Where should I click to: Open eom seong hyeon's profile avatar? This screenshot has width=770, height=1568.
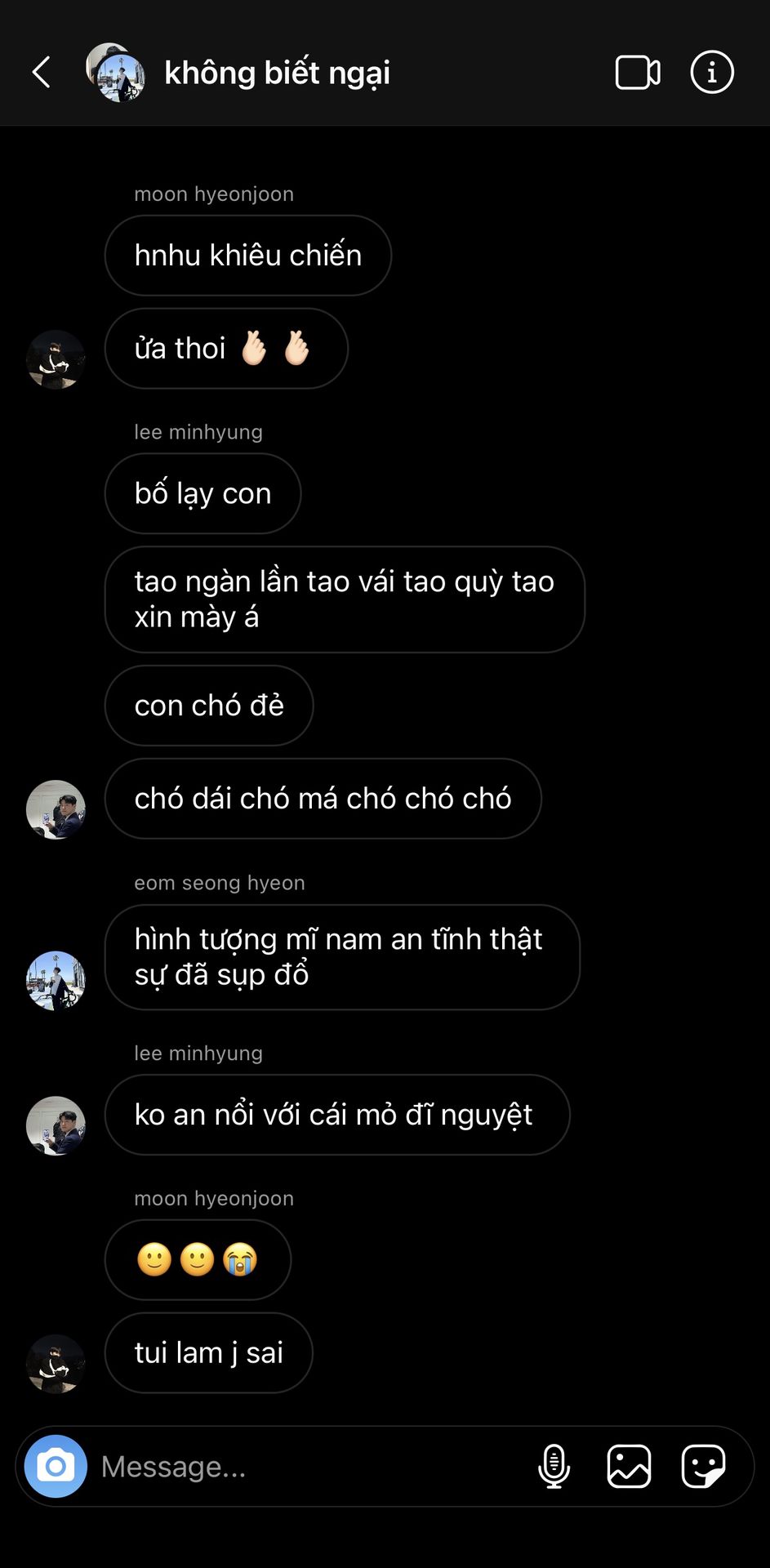point(56,980)
